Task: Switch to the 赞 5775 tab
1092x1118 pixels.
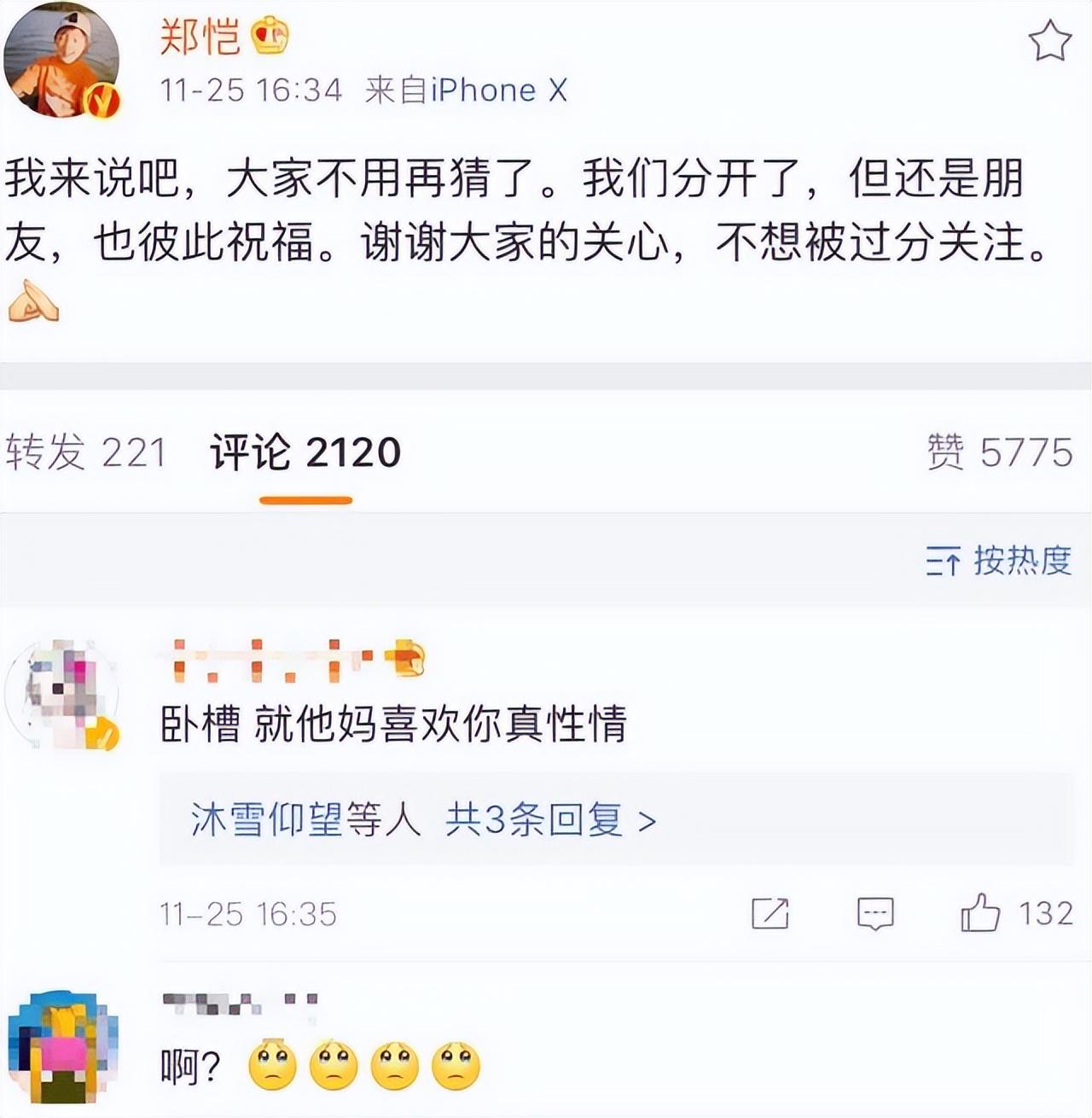Action: [x=1000, y=452]
